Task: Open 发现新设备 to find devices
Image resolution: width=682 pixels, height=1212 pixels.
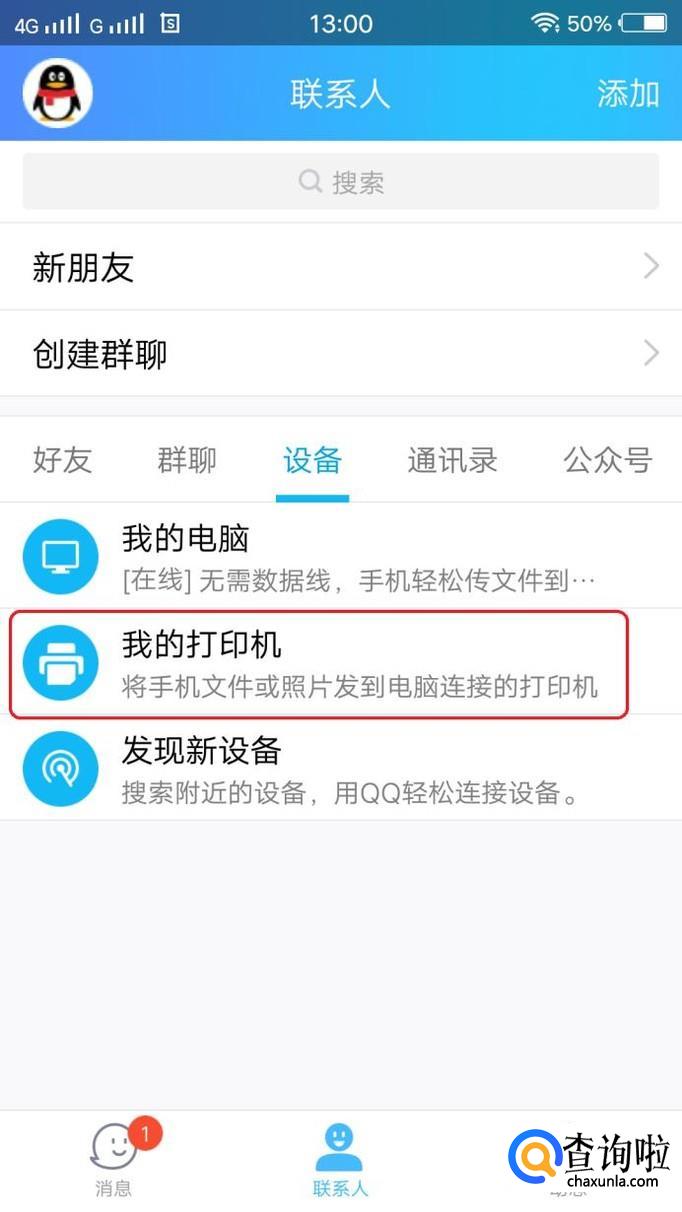Action: (340, 769)
